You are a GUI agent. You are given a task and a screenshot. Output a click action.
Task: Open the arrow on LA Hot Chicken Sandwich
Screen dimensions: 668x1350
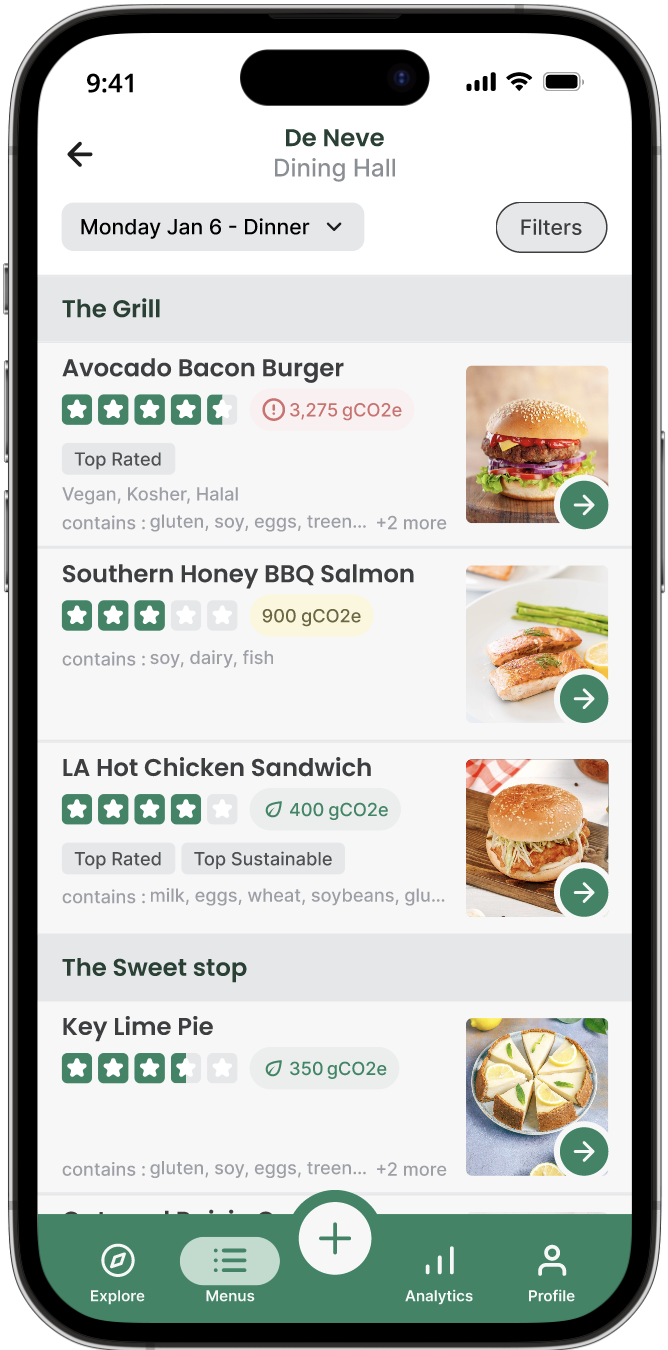584,891
